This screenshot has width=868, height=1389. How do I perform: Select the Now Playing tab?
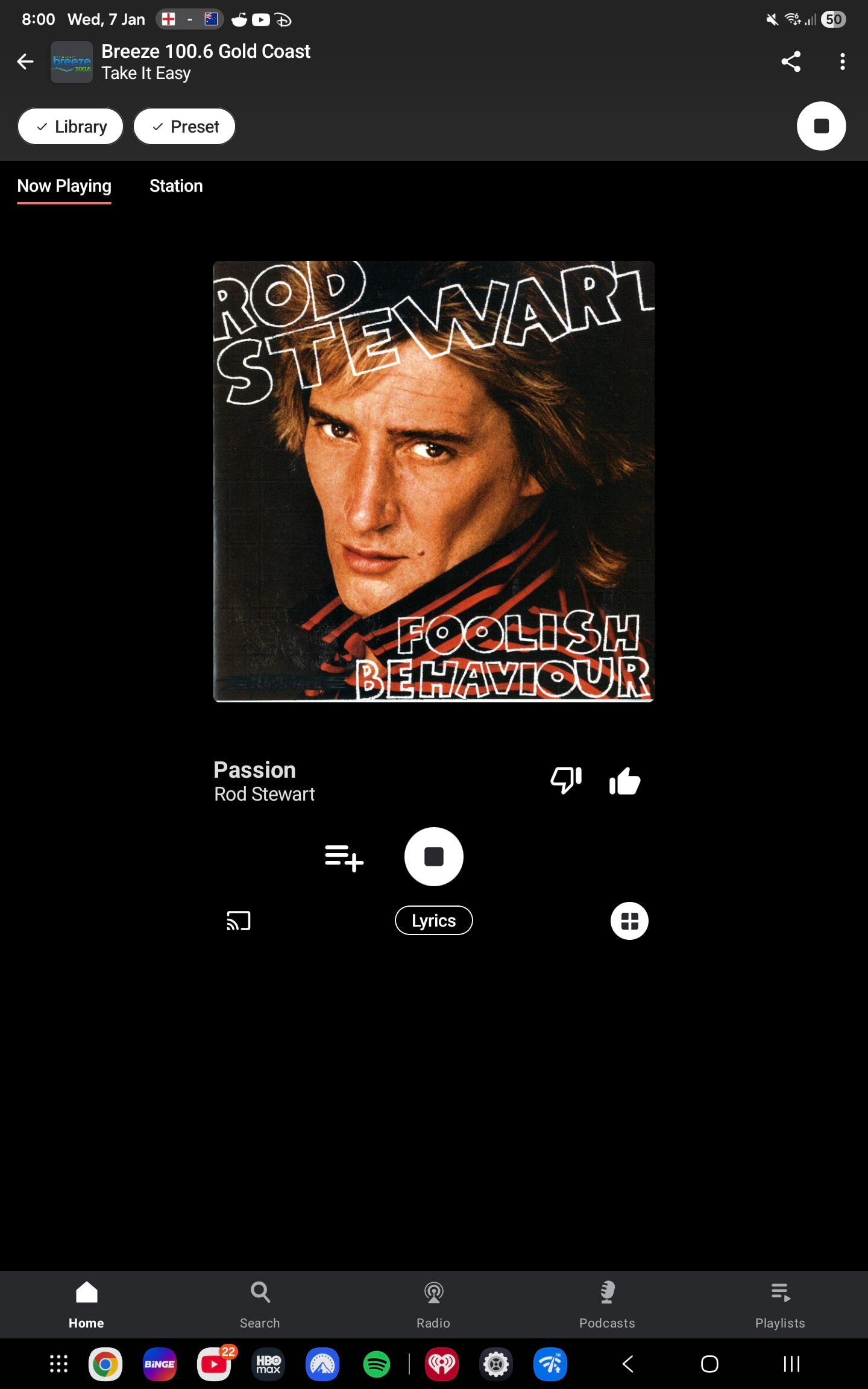coord(64,186)
